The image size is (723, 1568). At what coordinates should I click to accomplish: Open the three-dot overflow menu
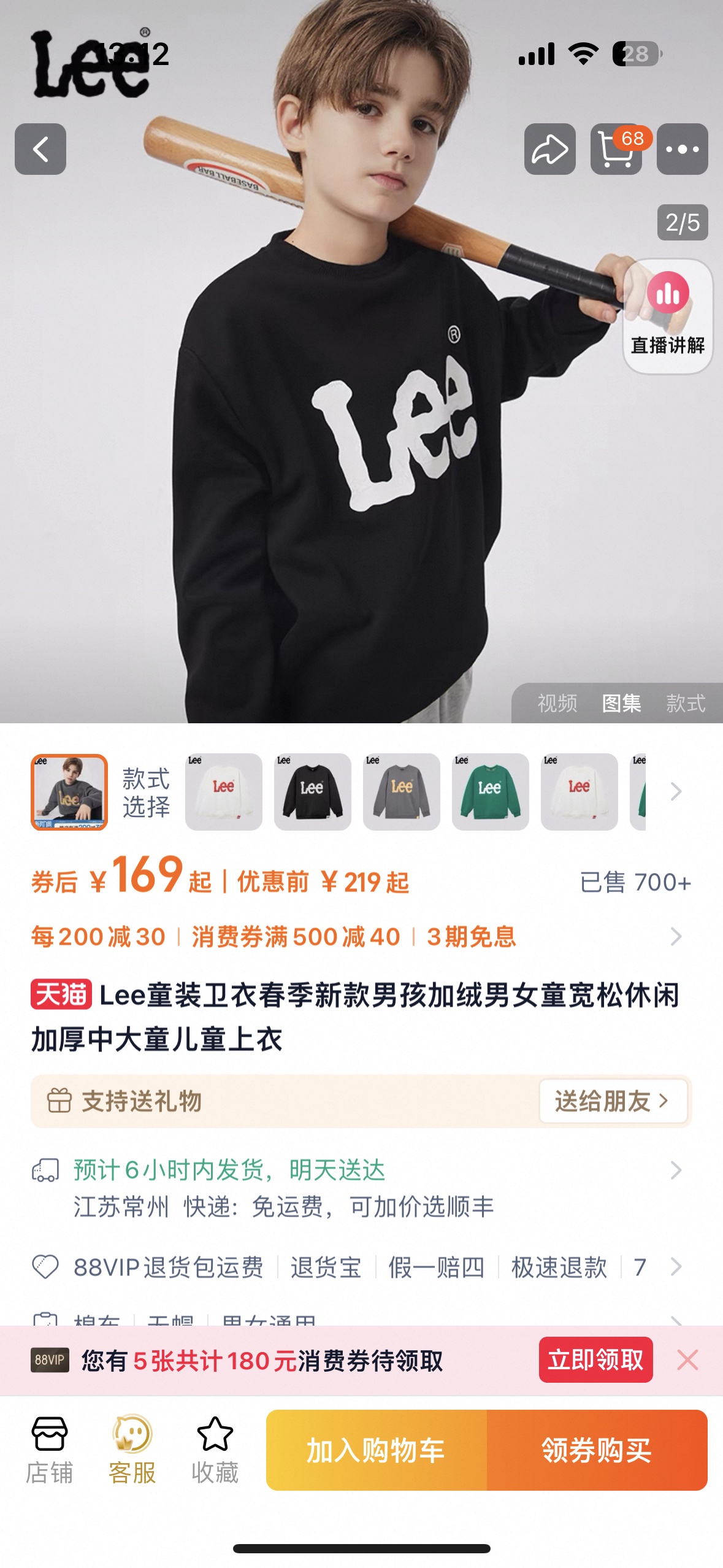(x=682, y=149)
